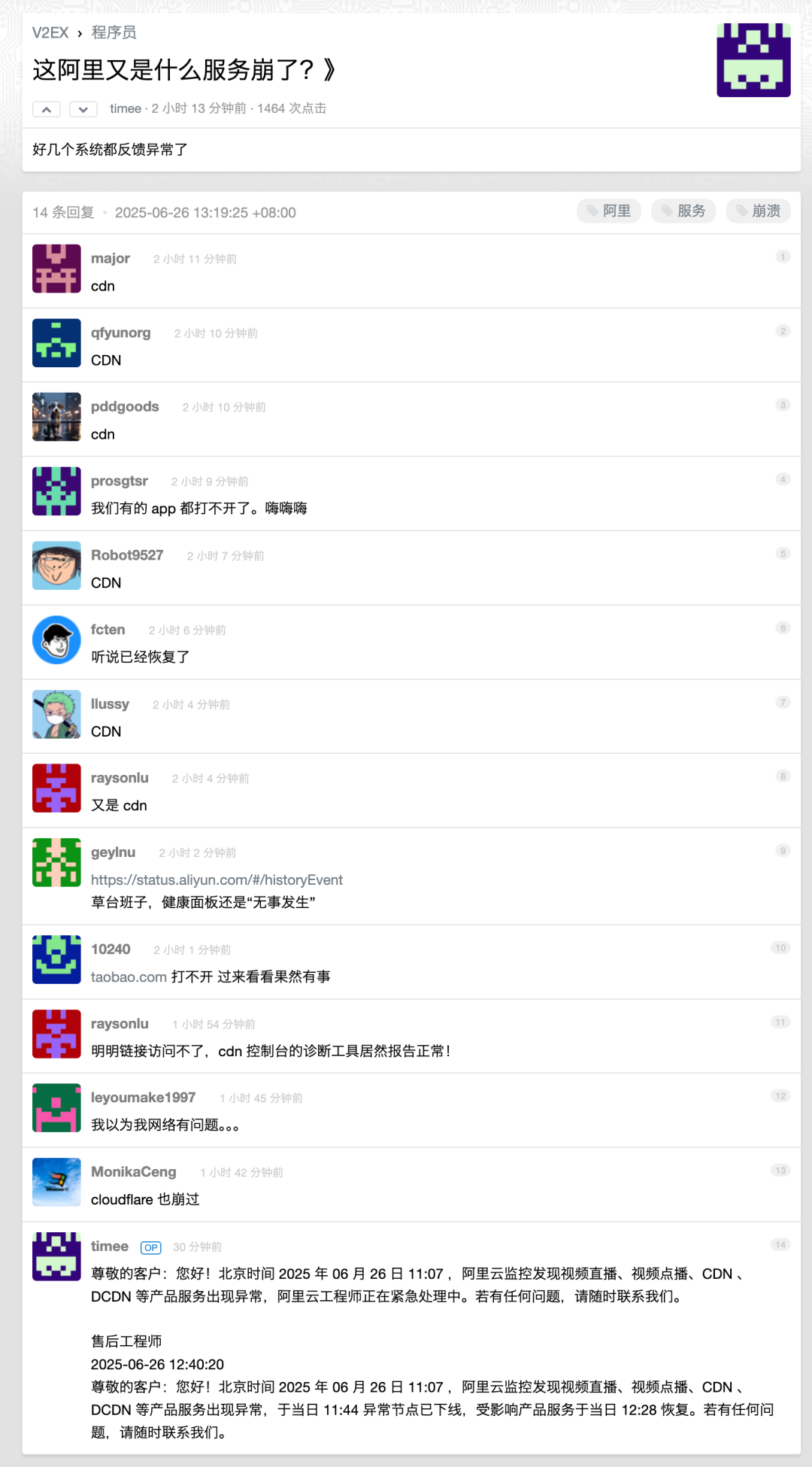Go to llussy's profile
The image size is (812, 1467).
[x=110, y=703]
